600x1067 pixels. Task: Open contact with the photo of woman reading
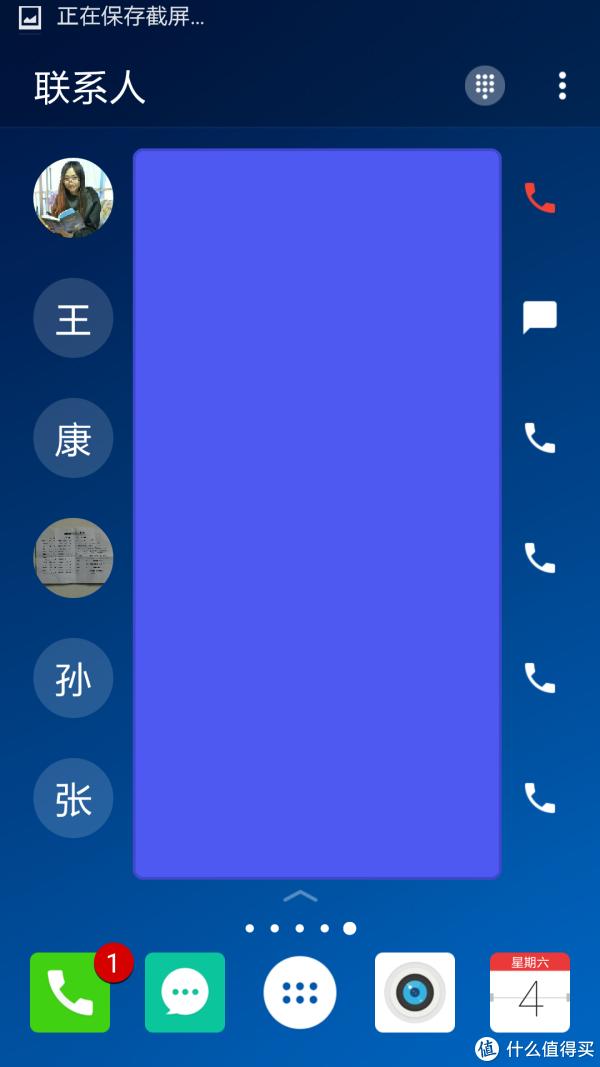pyautogui.click(x=73, y=198)
